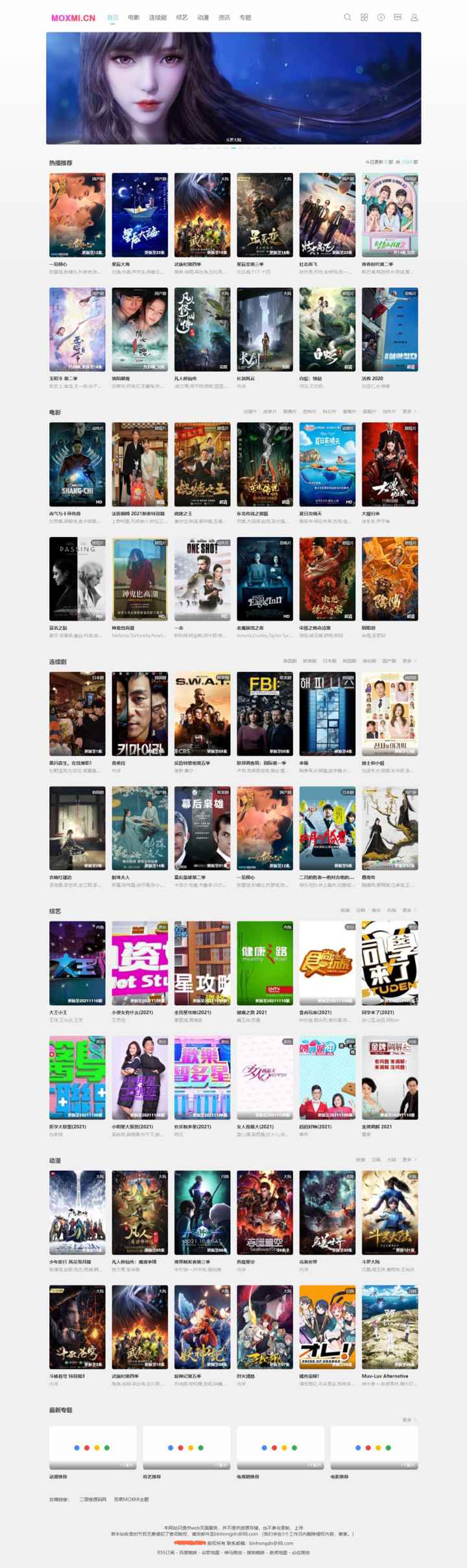Open the 动漫 nav tab
This screenshot has height=1568, width=467.
(203, 17)
